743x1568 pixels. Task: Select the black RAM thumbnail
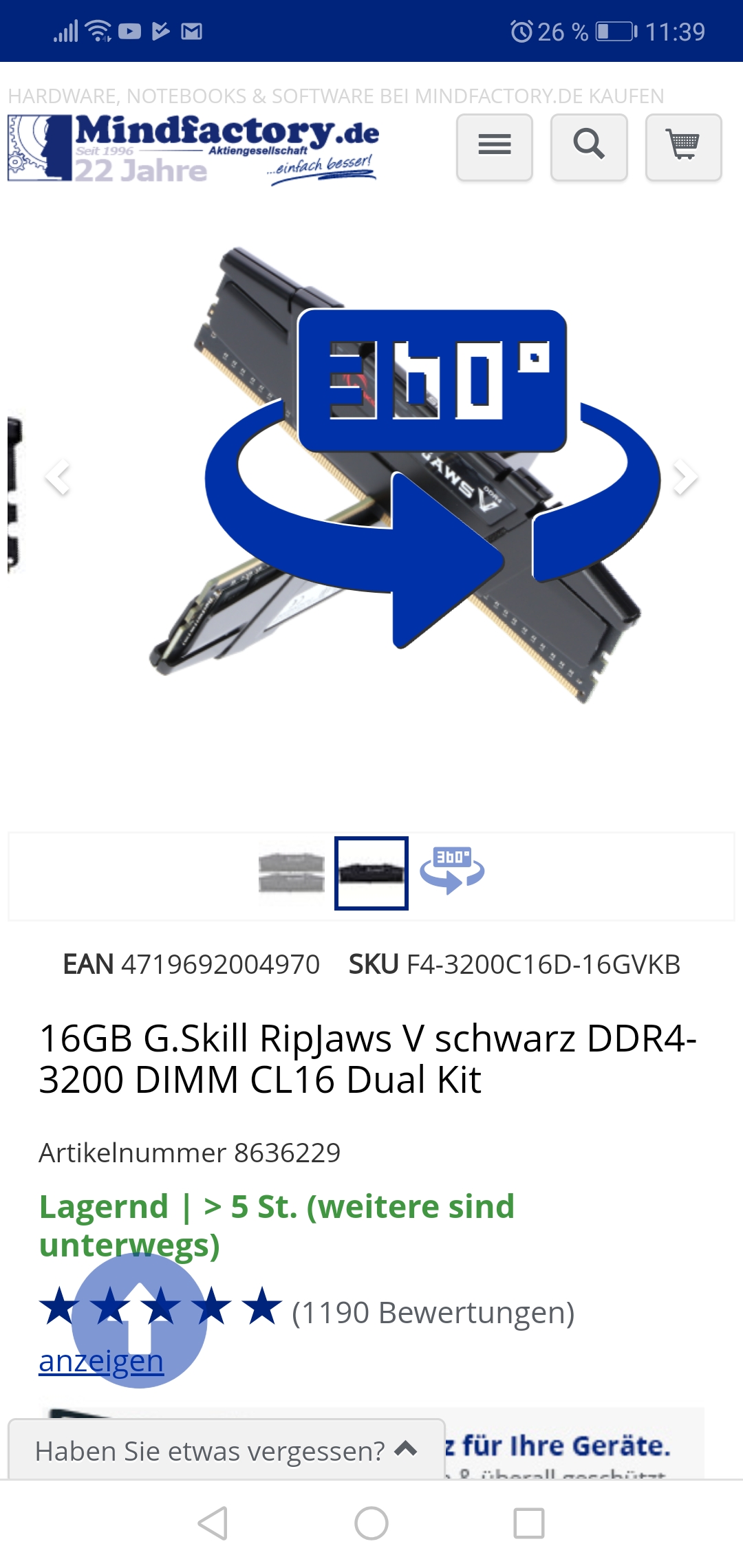tap(371, 873)
